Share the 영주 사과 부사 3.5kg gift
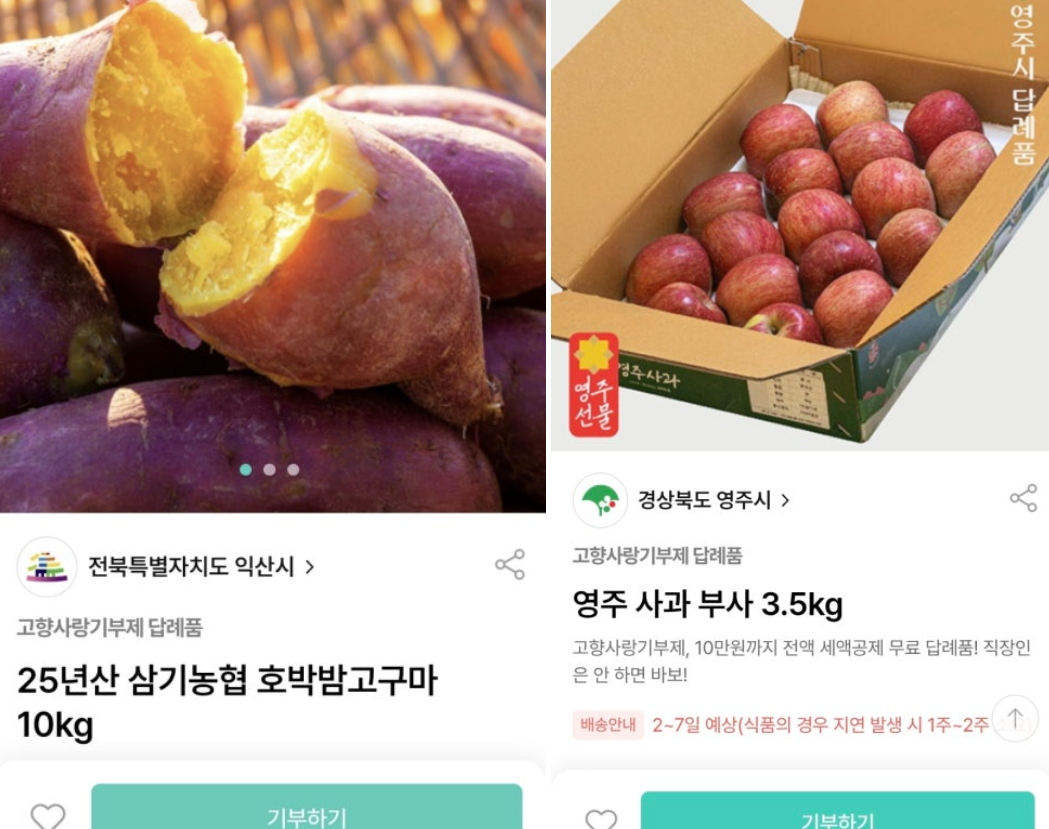1049x829 pixels. click(x=1023, y=498)
